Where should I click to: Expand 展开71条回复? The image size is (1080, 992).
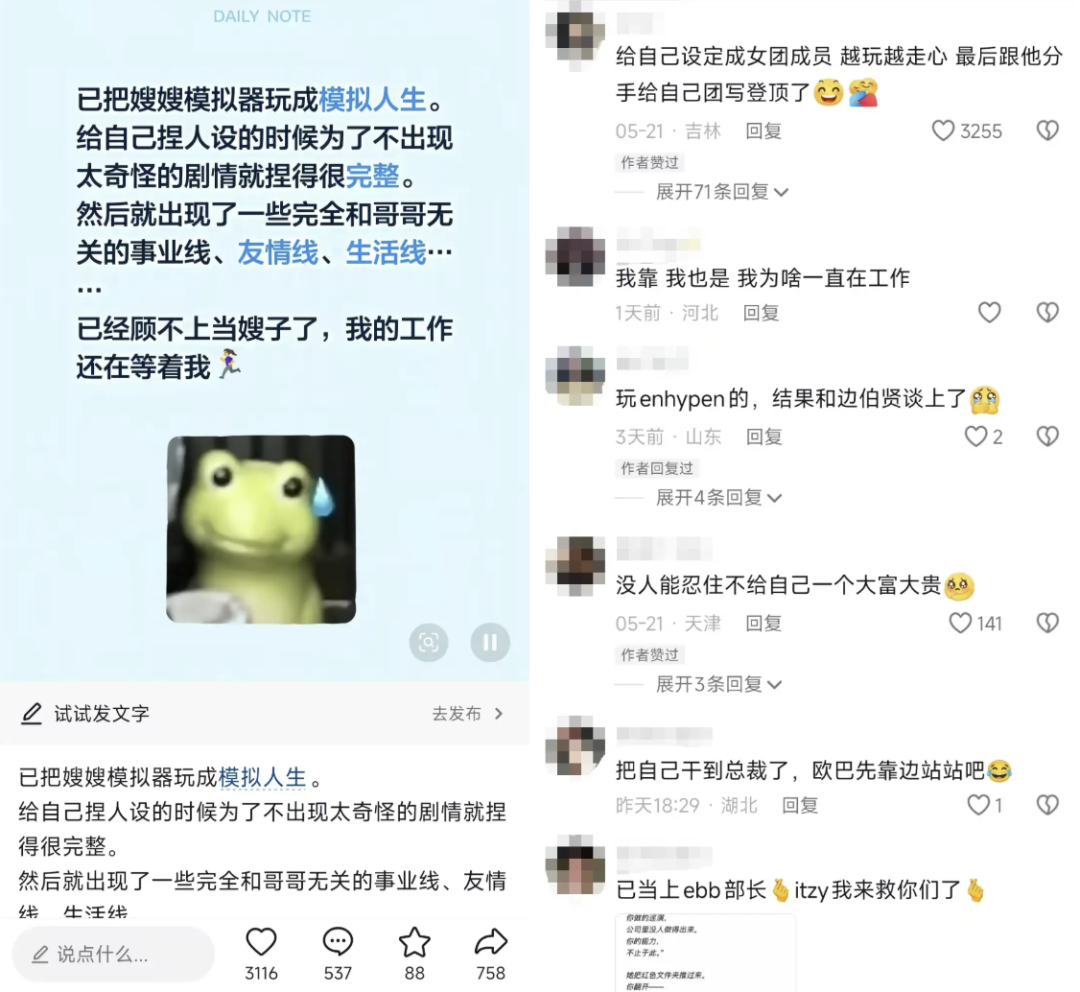[721, 192]
